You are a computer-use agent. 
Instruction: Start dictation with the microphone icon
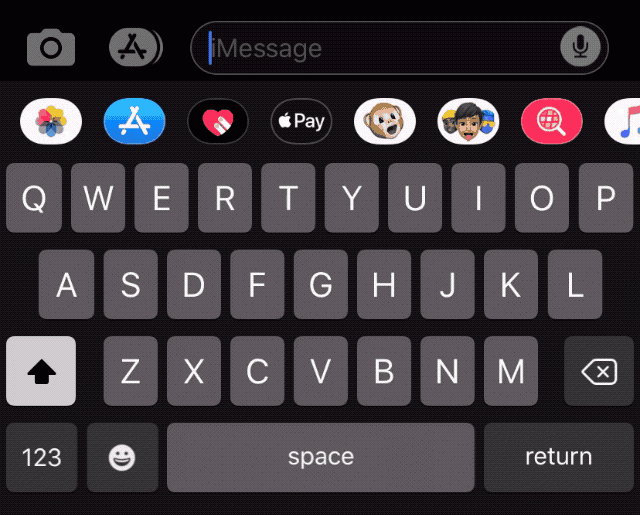[x=580, y=47]
